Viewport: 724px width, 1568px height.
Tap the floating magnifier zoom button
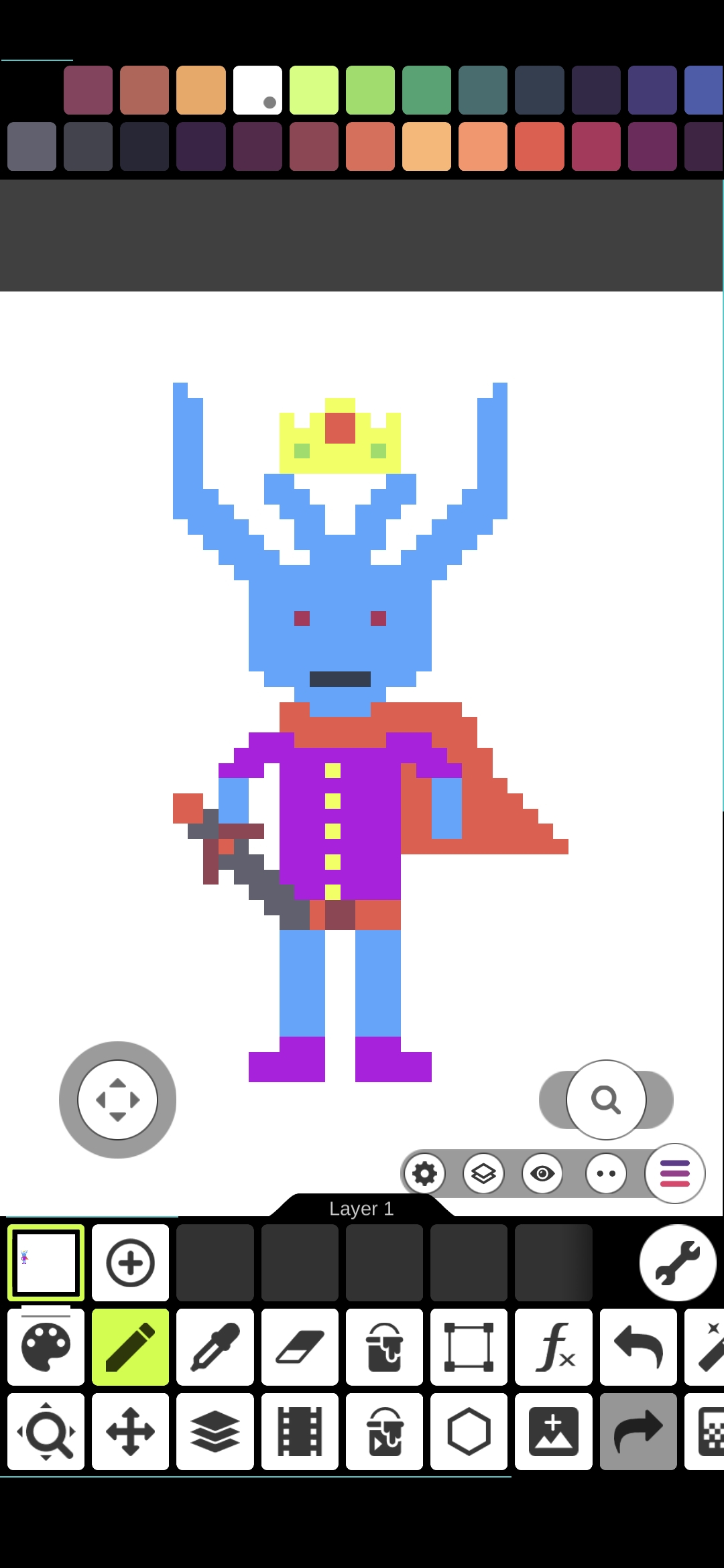[606, 1100]
